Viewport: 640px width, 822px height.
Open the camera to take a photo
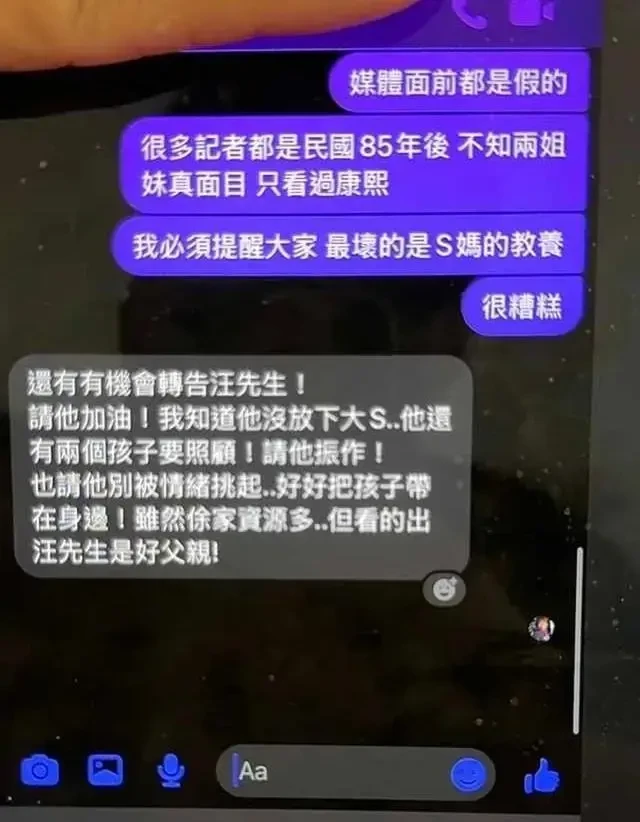coord(40,770)
